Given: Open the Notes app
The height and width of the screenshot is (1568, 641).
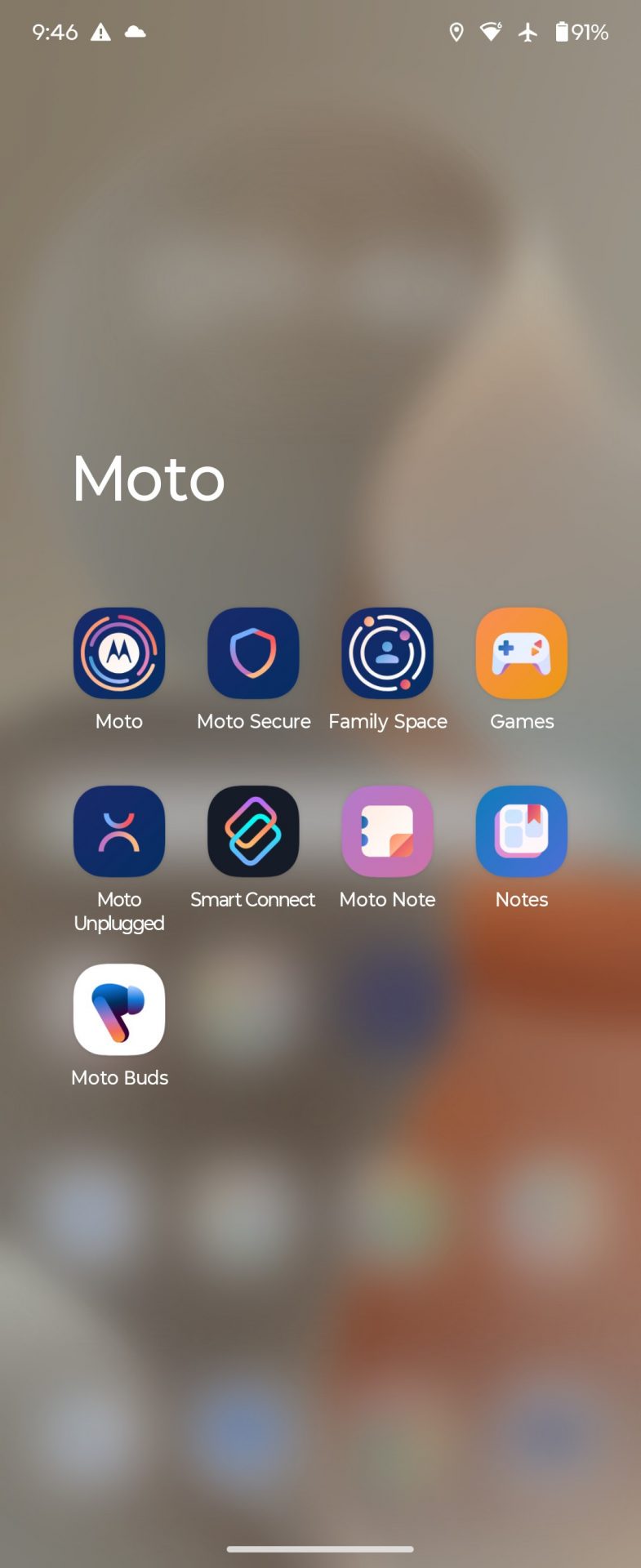Looking at the screenshot, I should [522, 831].
